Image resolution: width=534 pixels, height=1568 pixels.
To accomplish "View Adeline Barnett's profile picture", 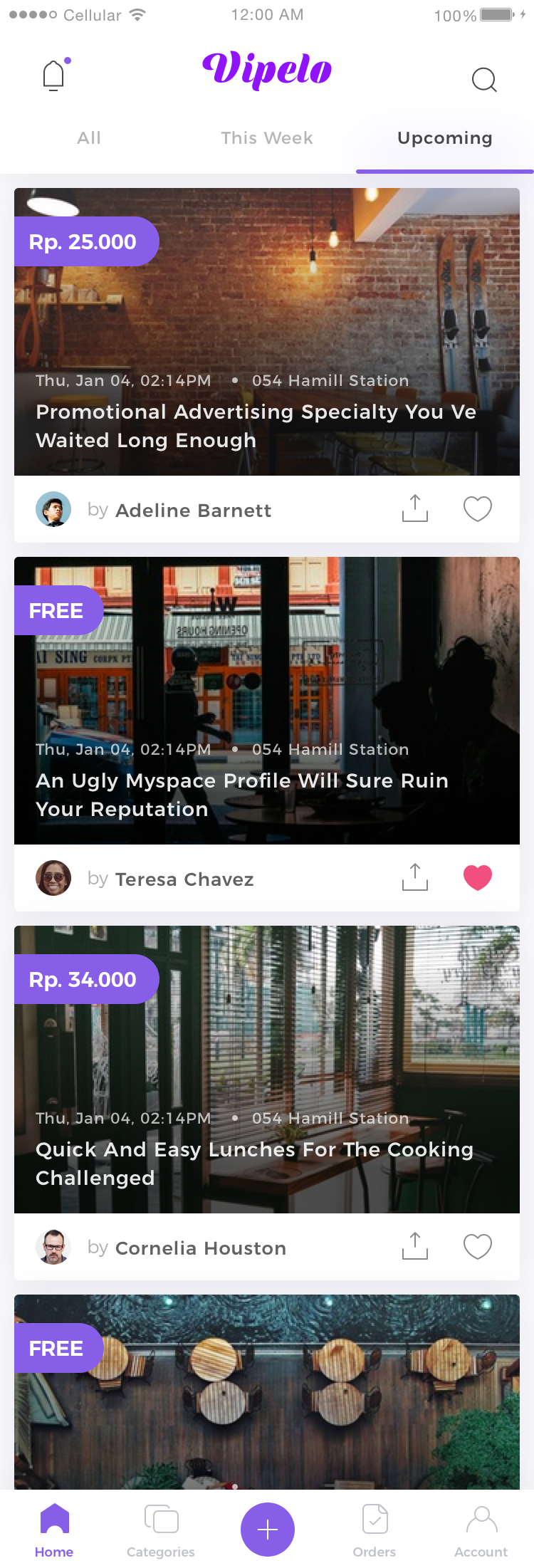I will pyautogui.click(x=53, y=509).
